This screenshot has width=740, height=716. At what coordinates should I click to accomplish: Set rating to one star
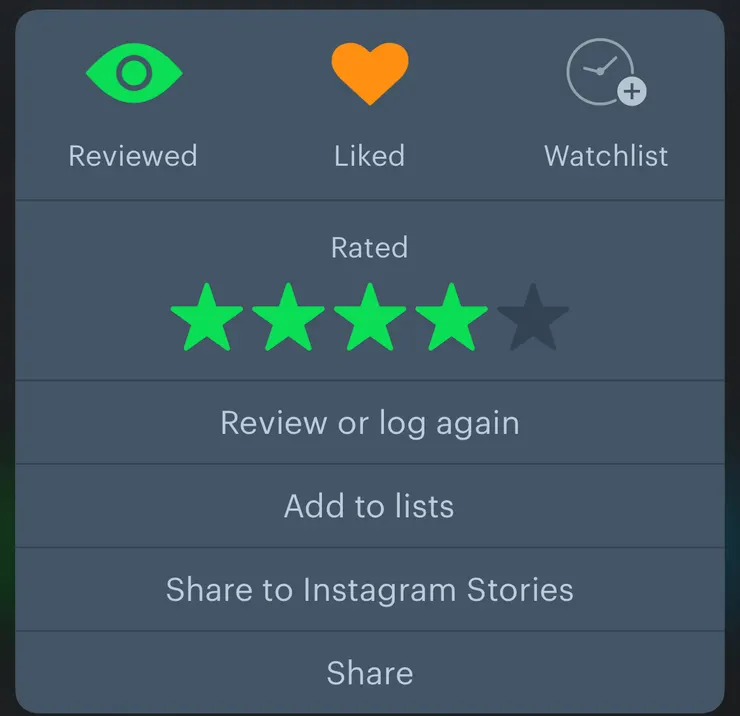207,318
